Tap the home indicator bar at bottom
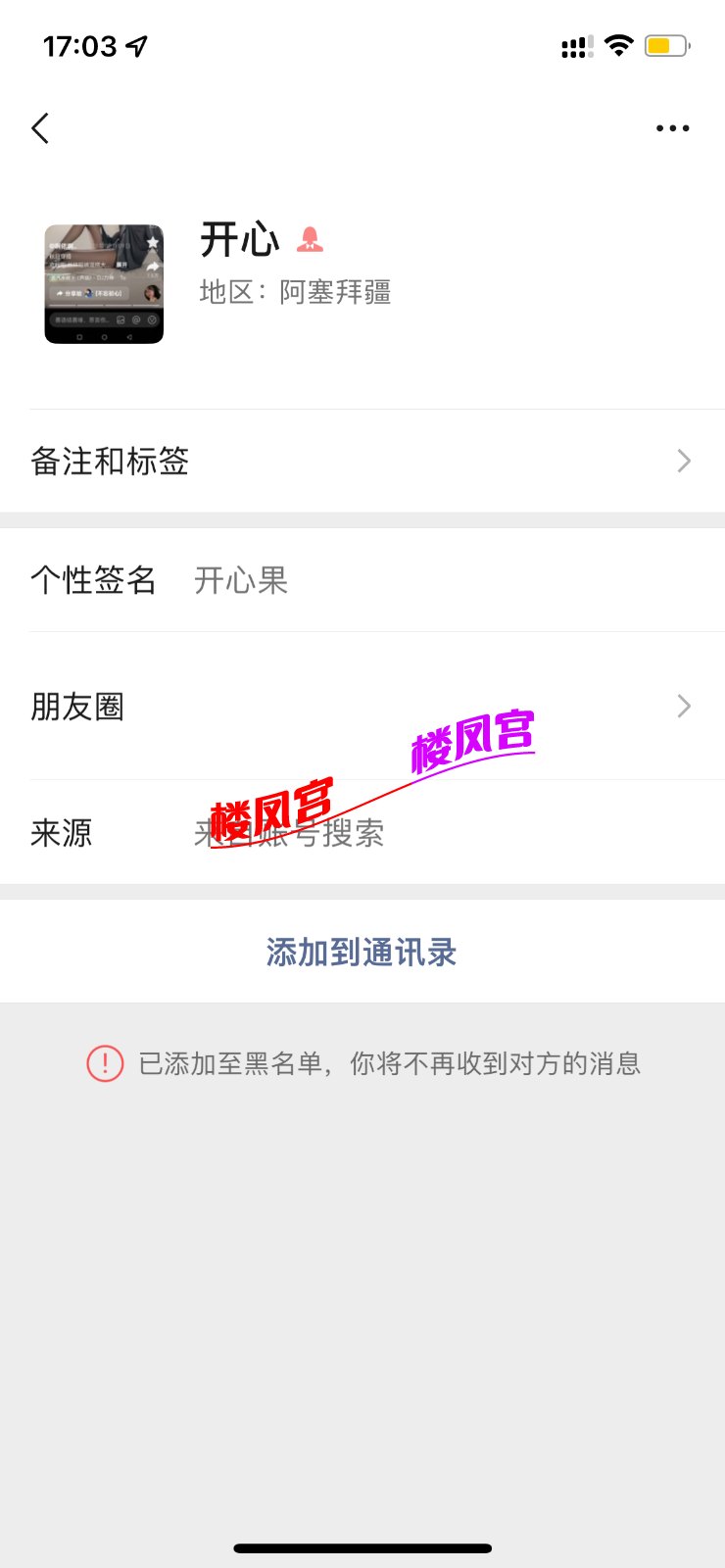Viewport: 725px width, 1568px height. pos(362,1548)
